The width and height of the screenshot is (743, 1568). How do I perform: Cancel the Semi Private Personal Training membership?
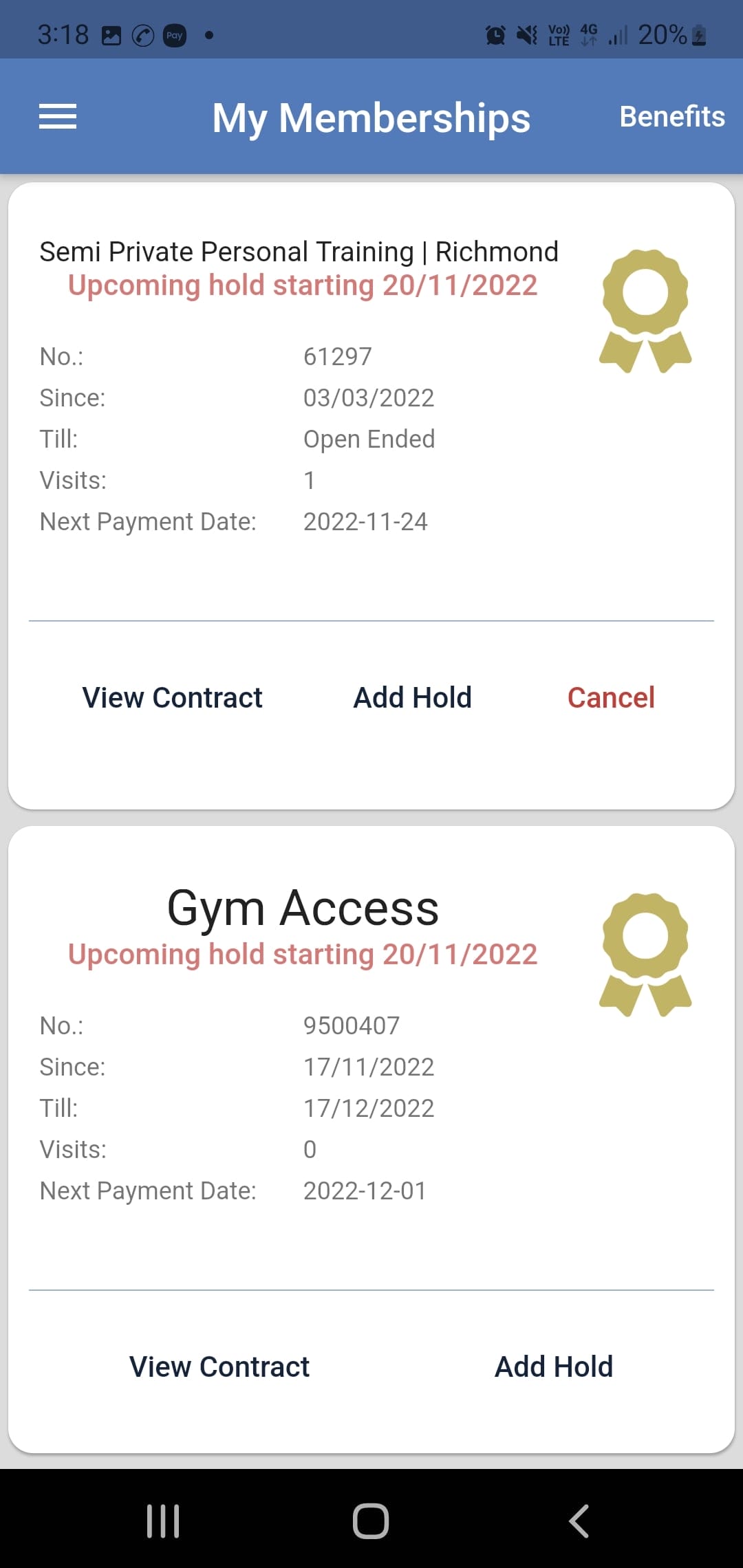[x=611, y=697]
